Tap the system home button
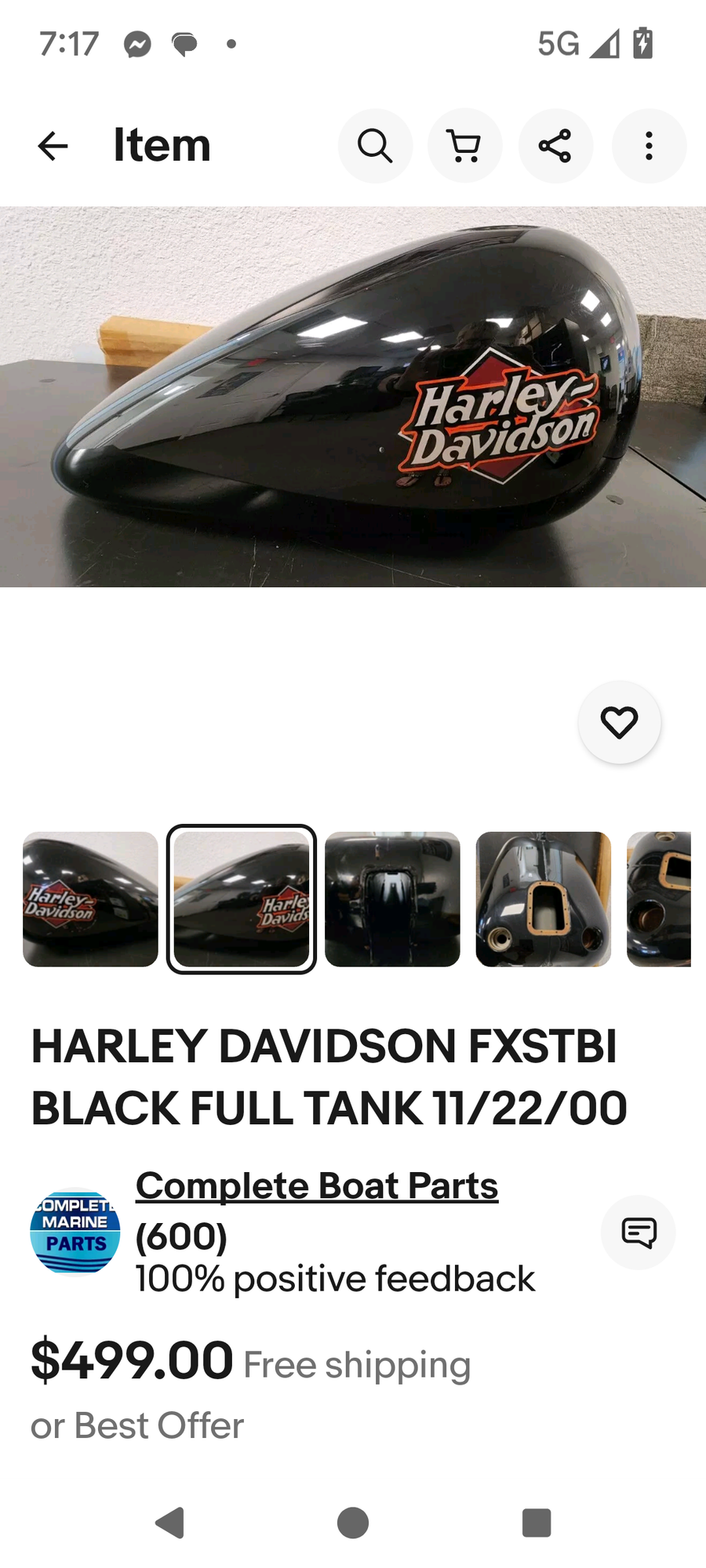706x1568 pixels. (x=353, y=1523)
